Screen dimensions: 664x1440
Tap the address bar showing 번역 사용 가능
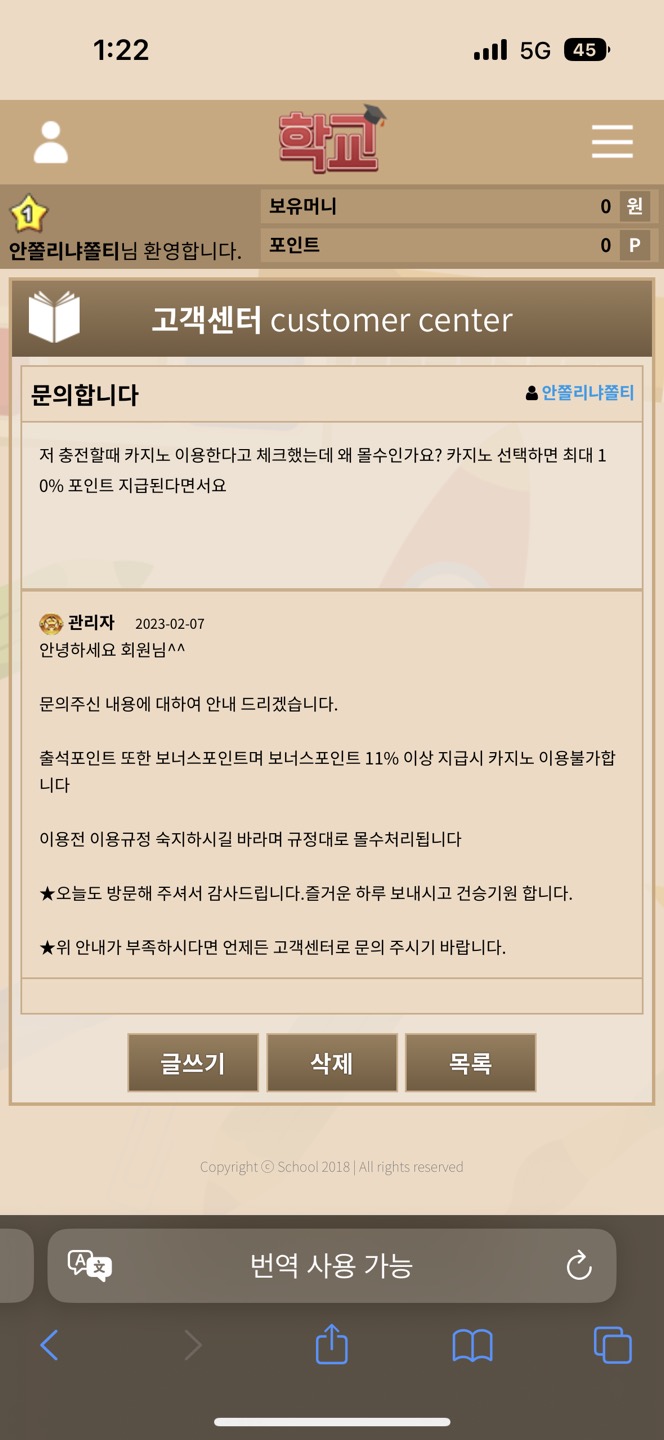tap(331, 1266)
